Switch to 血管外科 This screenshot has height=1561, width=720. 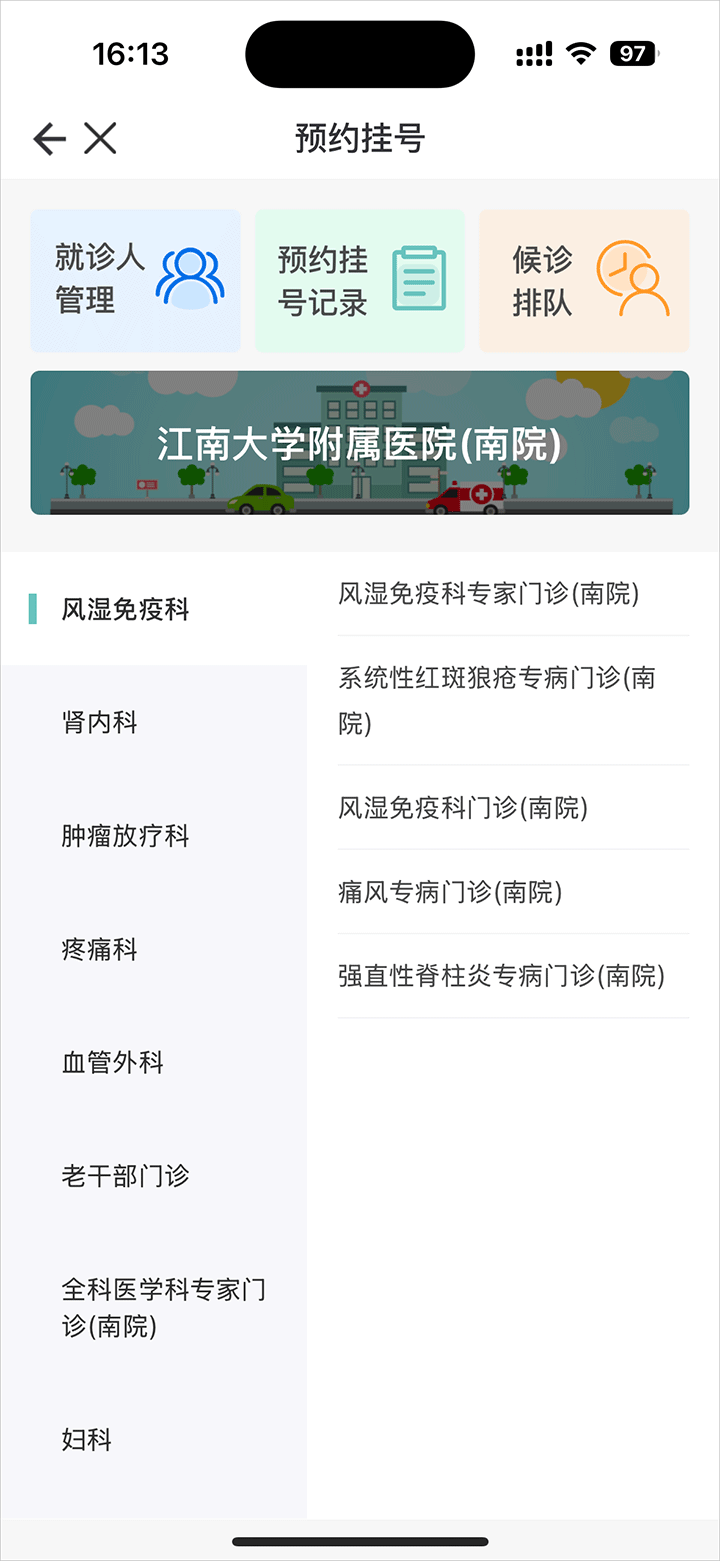113,1062
